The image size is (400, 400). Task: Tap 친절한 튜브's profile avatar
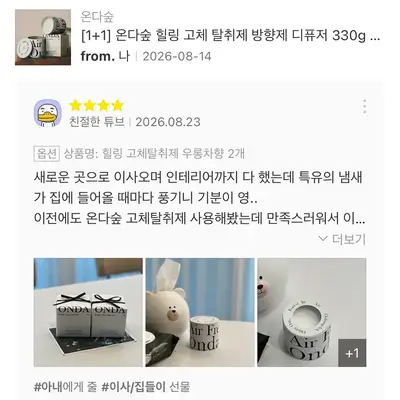pos(48,113)
